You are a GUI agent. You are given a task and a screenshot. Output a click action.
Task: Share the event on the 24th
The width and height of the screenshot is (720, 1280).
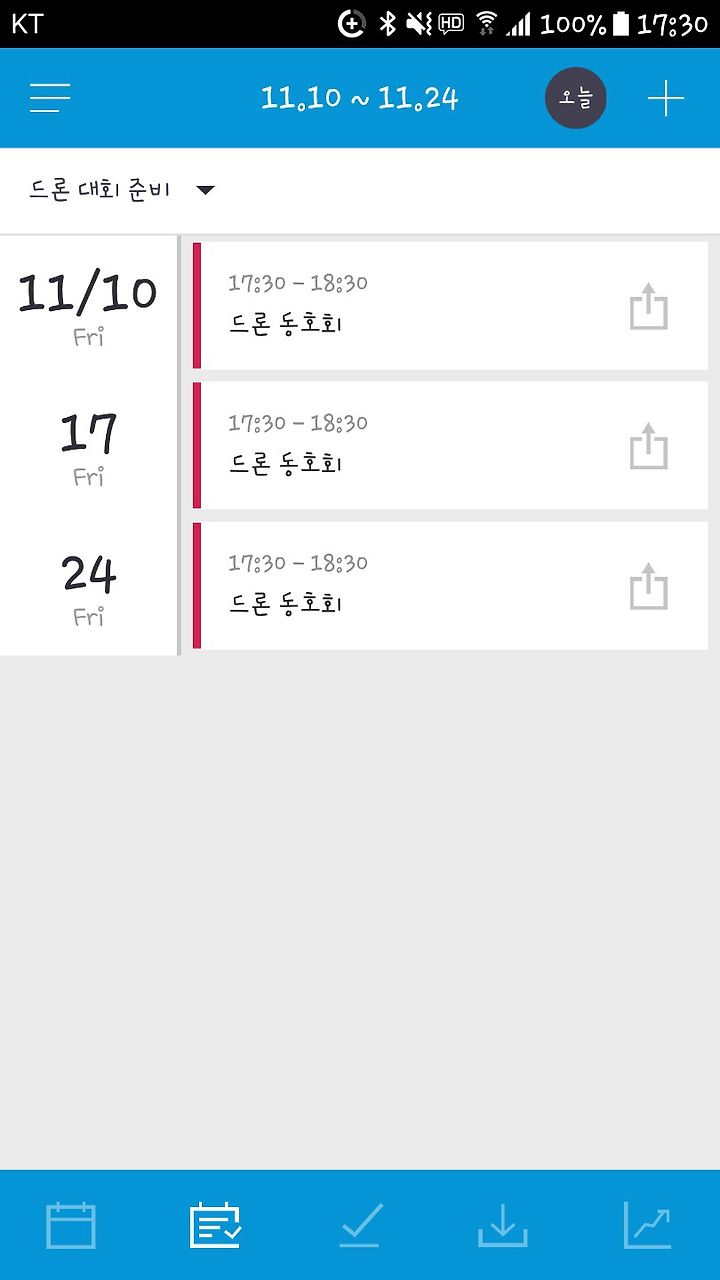(649, 587)
